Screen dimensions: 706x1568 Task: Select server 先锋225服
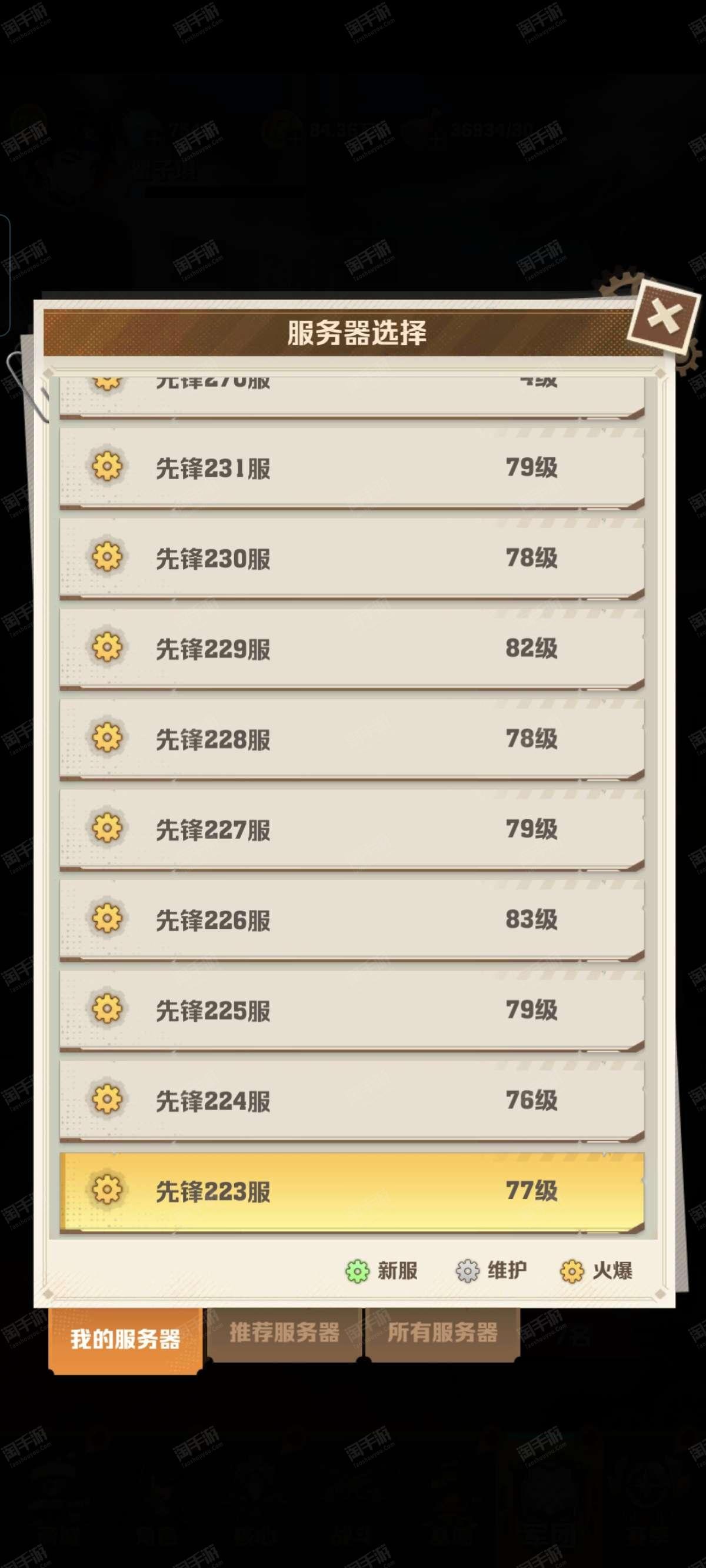click(x=352, y=1010)
